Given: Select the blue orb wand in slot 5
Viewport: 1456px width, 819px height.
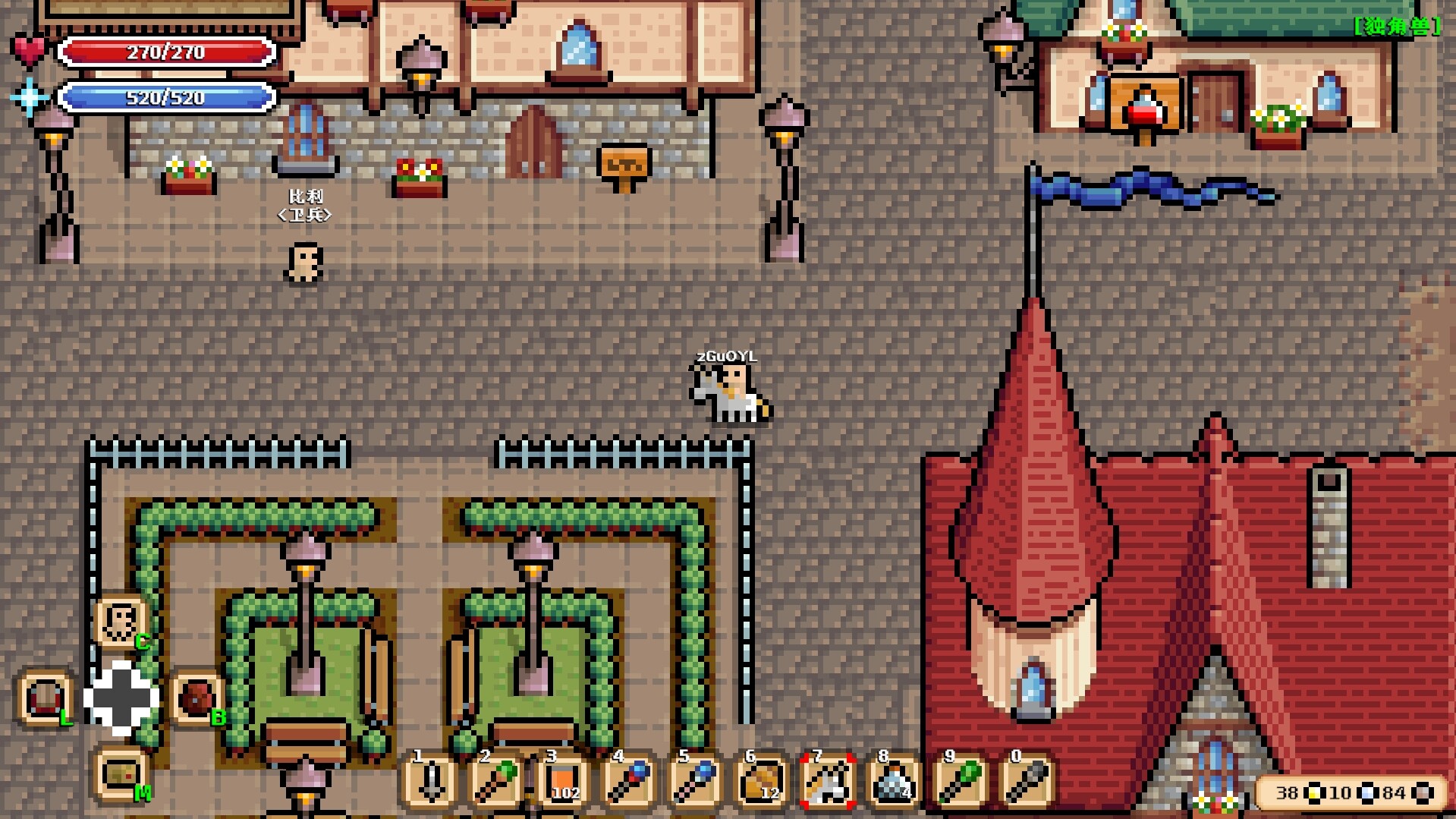Looking at the screenshot, I should coord(695,780).
